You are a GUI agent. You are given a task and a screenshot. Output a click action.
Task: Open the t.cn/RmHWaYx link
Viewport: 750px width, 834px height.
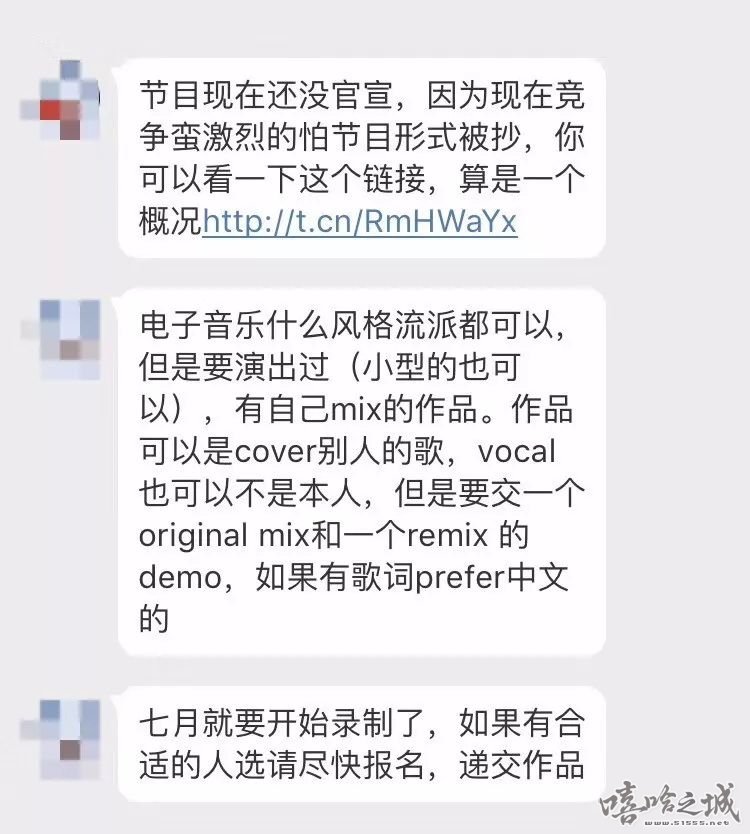(359, 221)
